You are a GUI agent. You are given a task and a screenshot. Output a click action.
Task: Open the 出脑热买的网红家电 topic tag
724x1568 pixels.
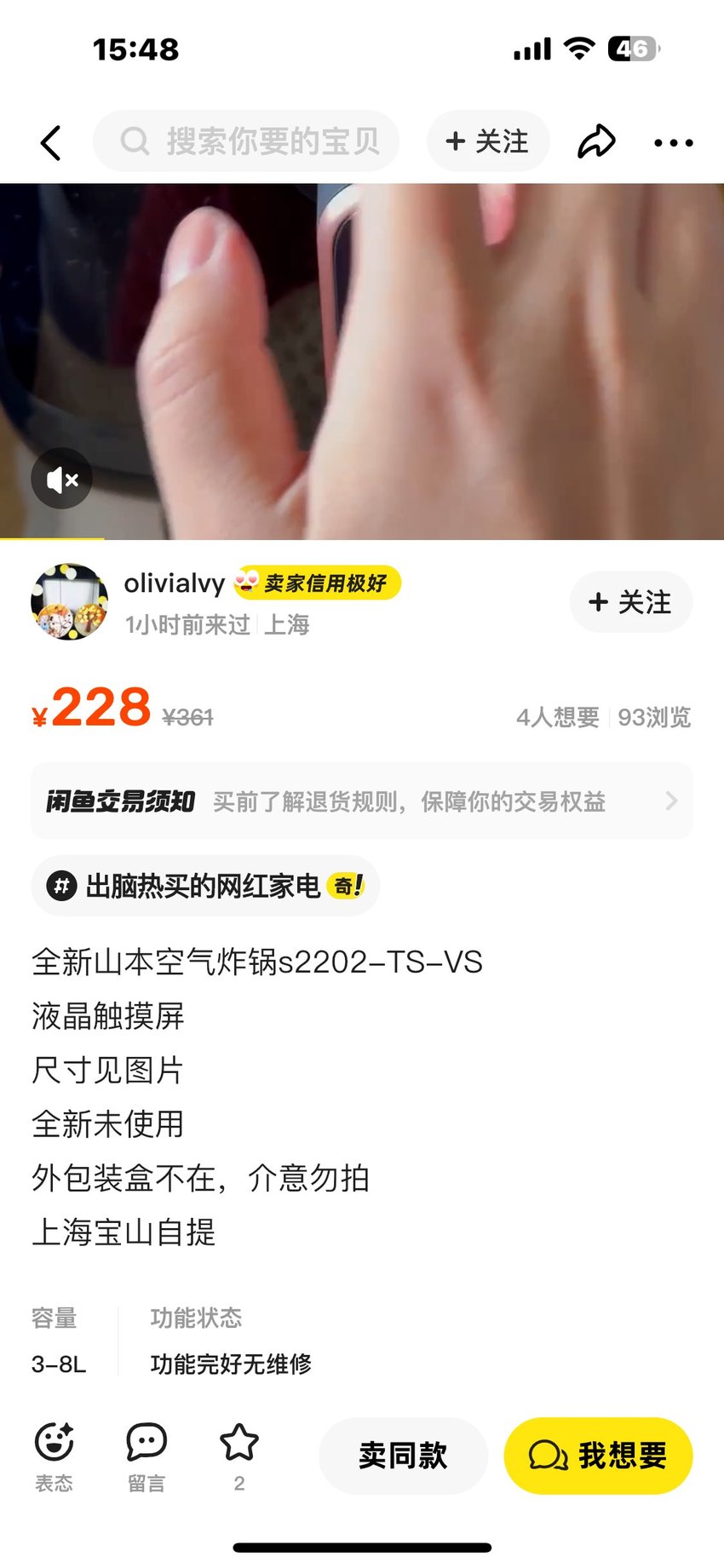point(205,886)
